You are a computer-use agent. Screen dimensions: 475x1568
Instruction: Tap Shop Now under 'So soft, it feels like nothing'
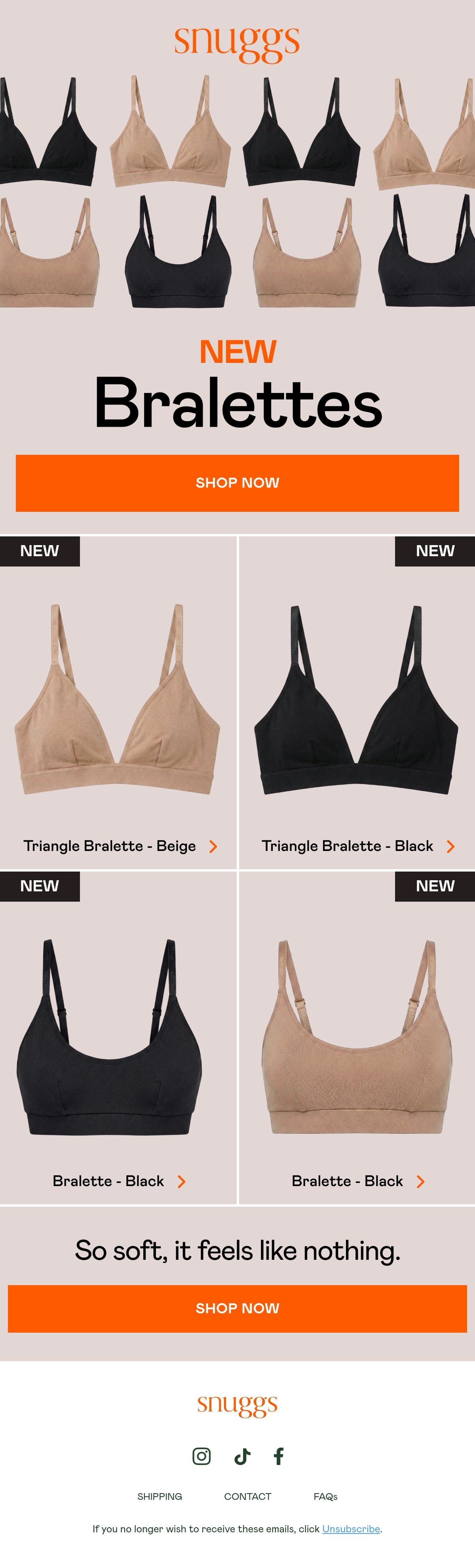click(x=237, y=1308)
